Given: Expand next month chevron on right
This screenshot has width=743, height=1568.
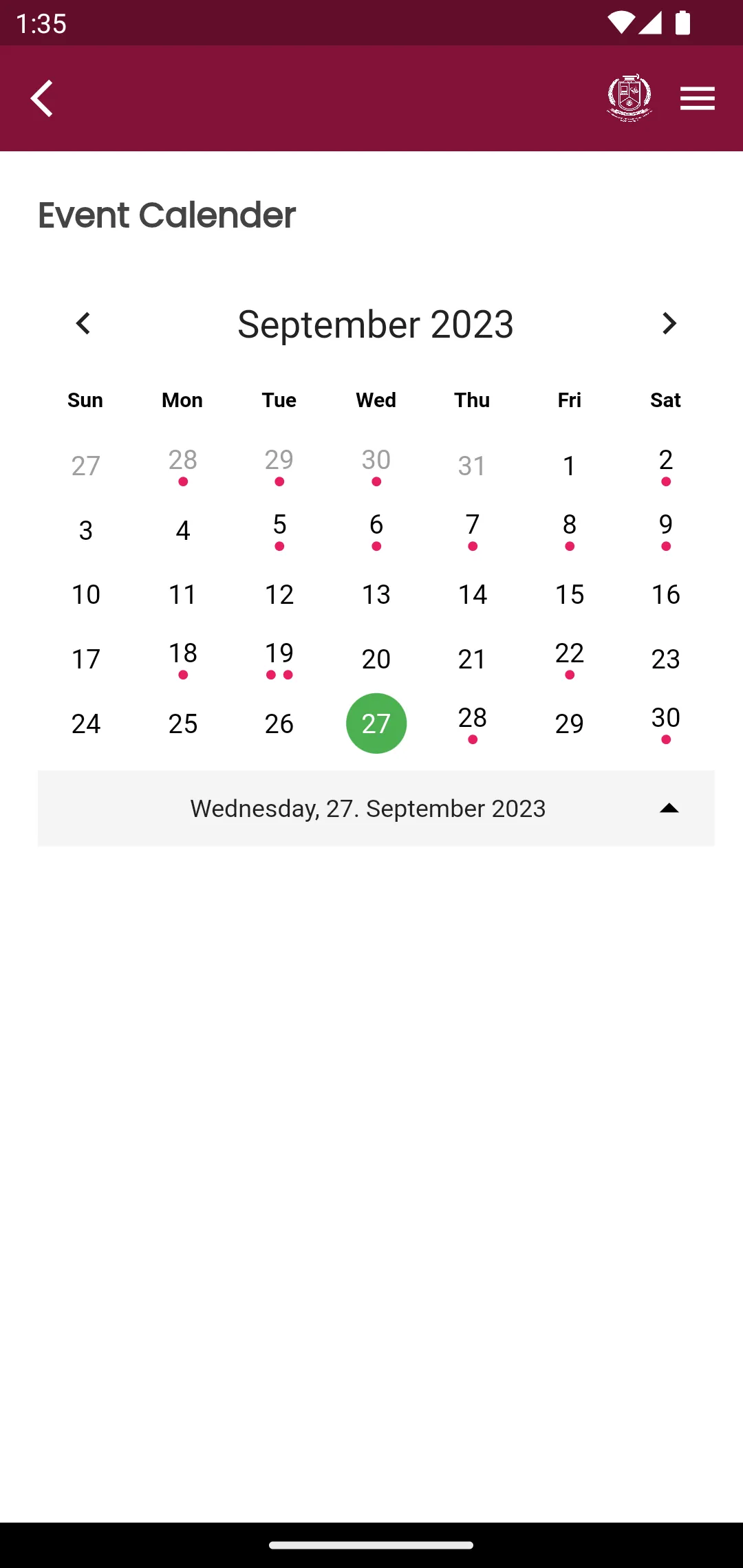Looking at the screenshot, I should [668, 323].
